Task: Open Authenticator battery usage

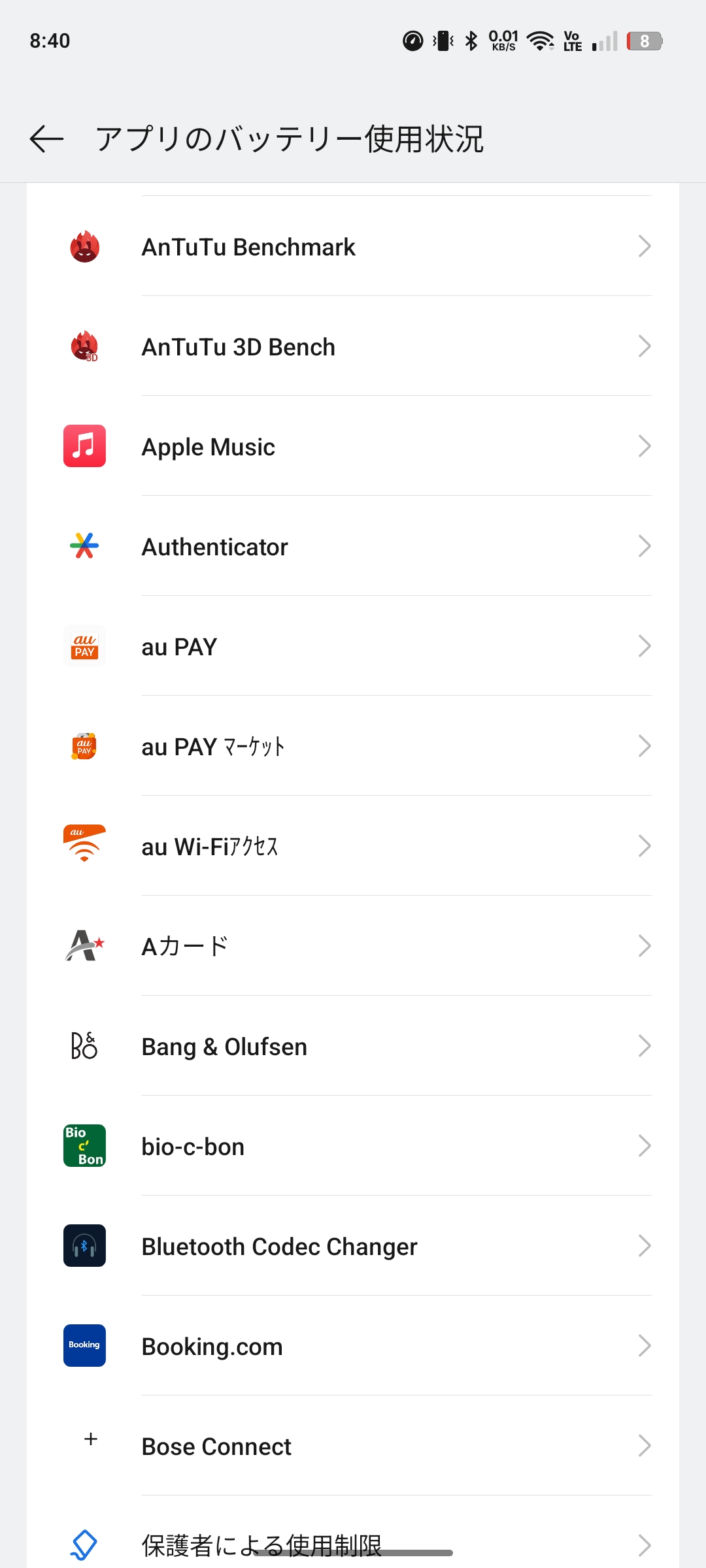Action: tap(353, 547)
